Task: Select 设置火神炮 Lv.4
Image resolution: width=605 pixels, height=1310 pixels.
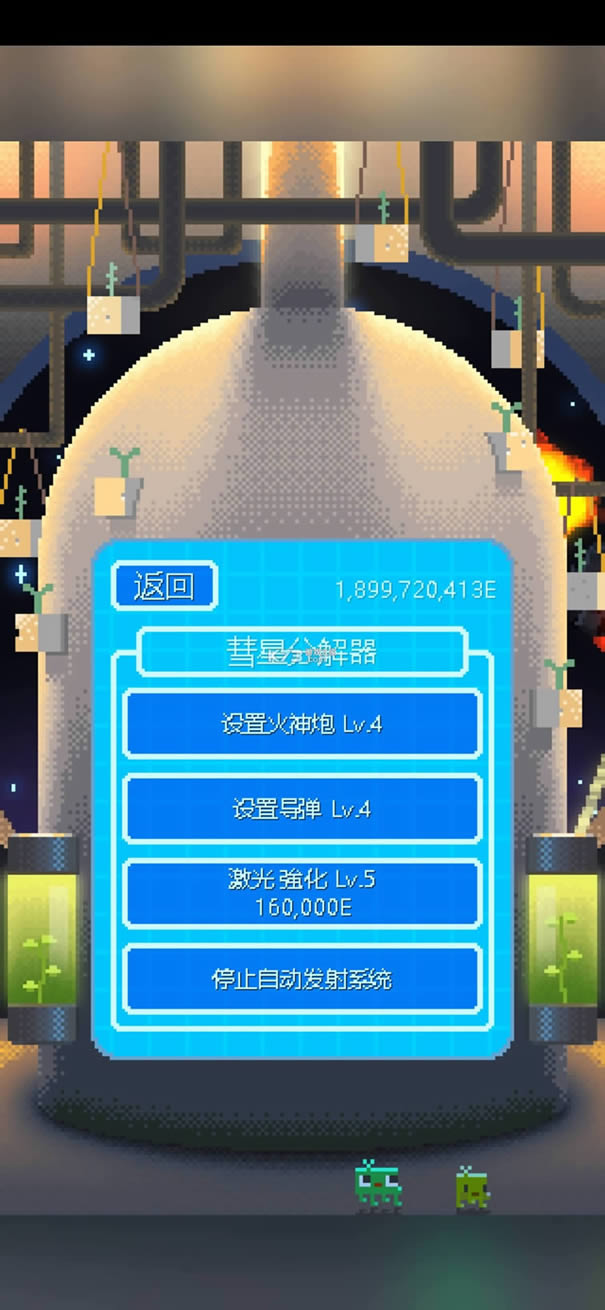Action: (x=302, y=723)
